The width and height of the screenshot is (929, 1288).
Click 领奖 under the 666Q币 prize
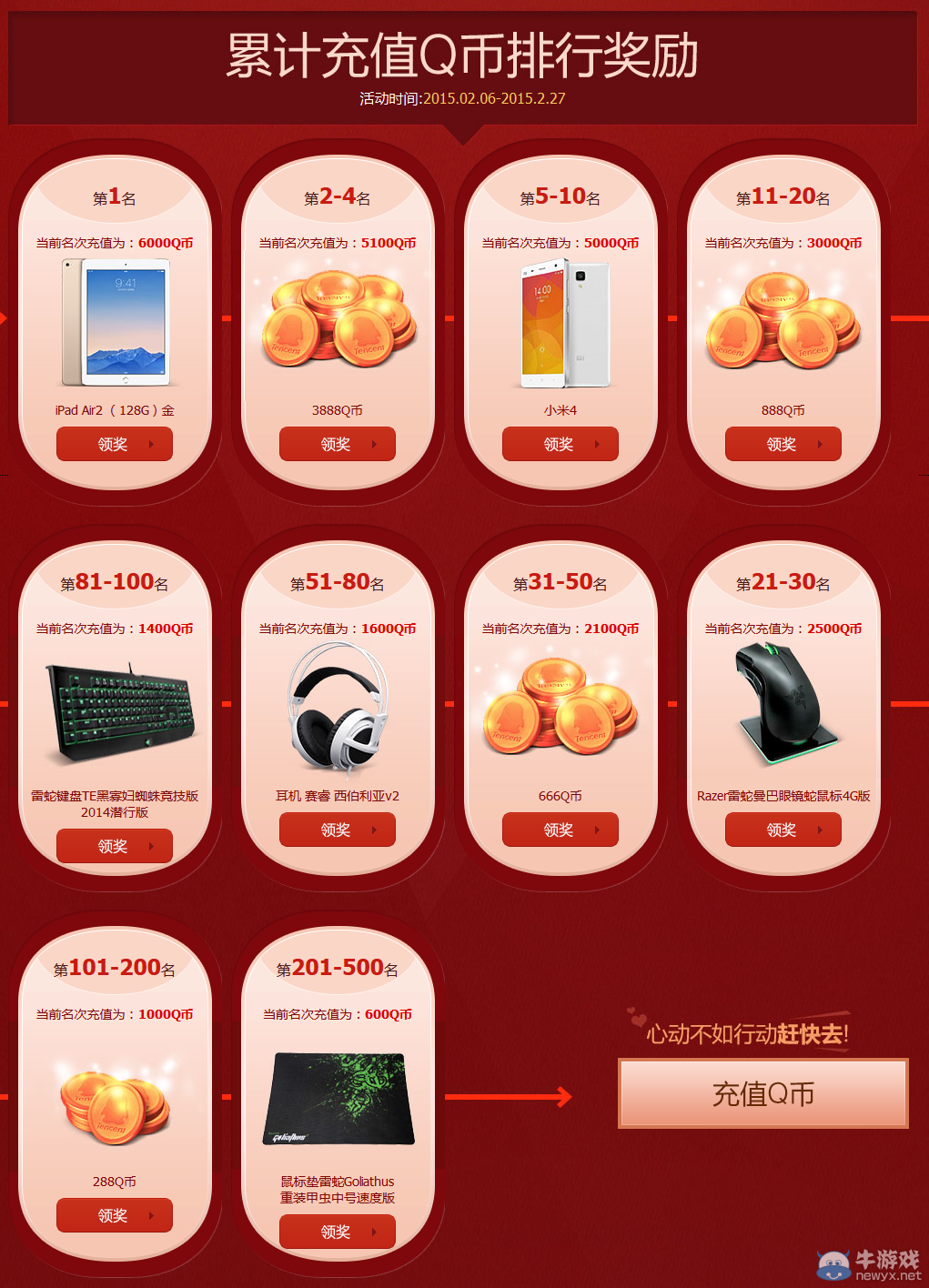(x=560, y=830)
